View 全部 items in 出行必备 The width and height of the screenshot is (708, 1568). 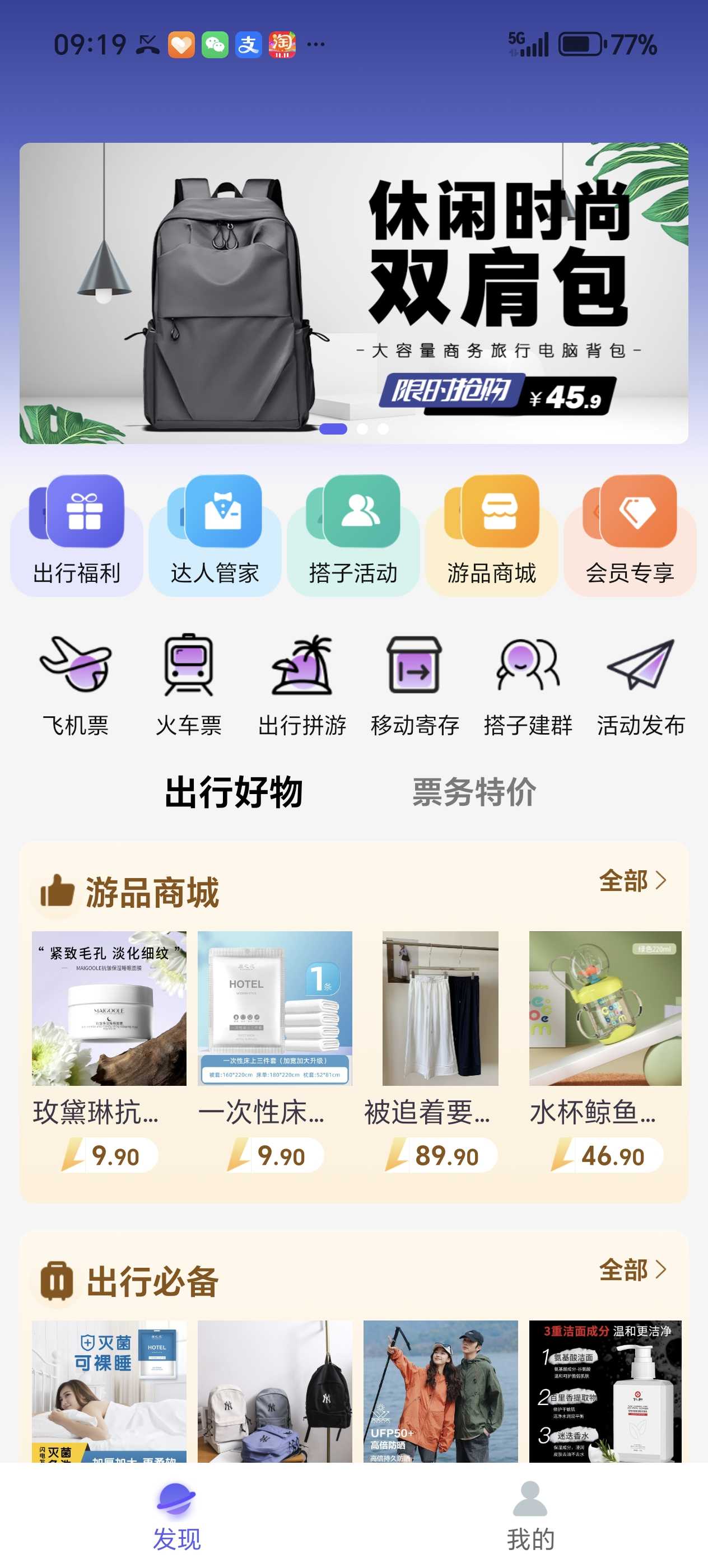[632, 1270]
